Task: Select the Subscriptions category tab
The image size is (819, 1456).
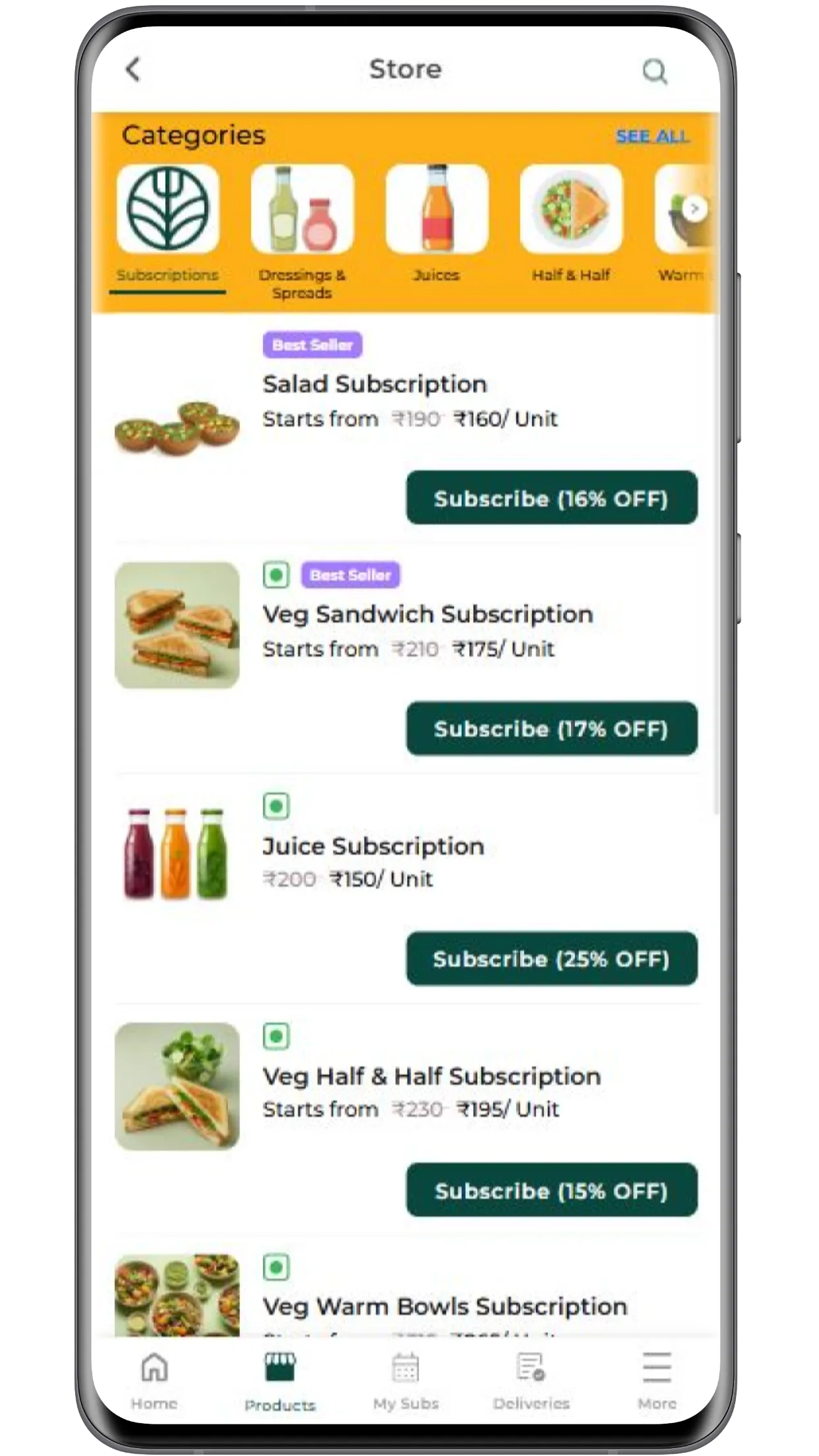Action: tap(167, 275)
